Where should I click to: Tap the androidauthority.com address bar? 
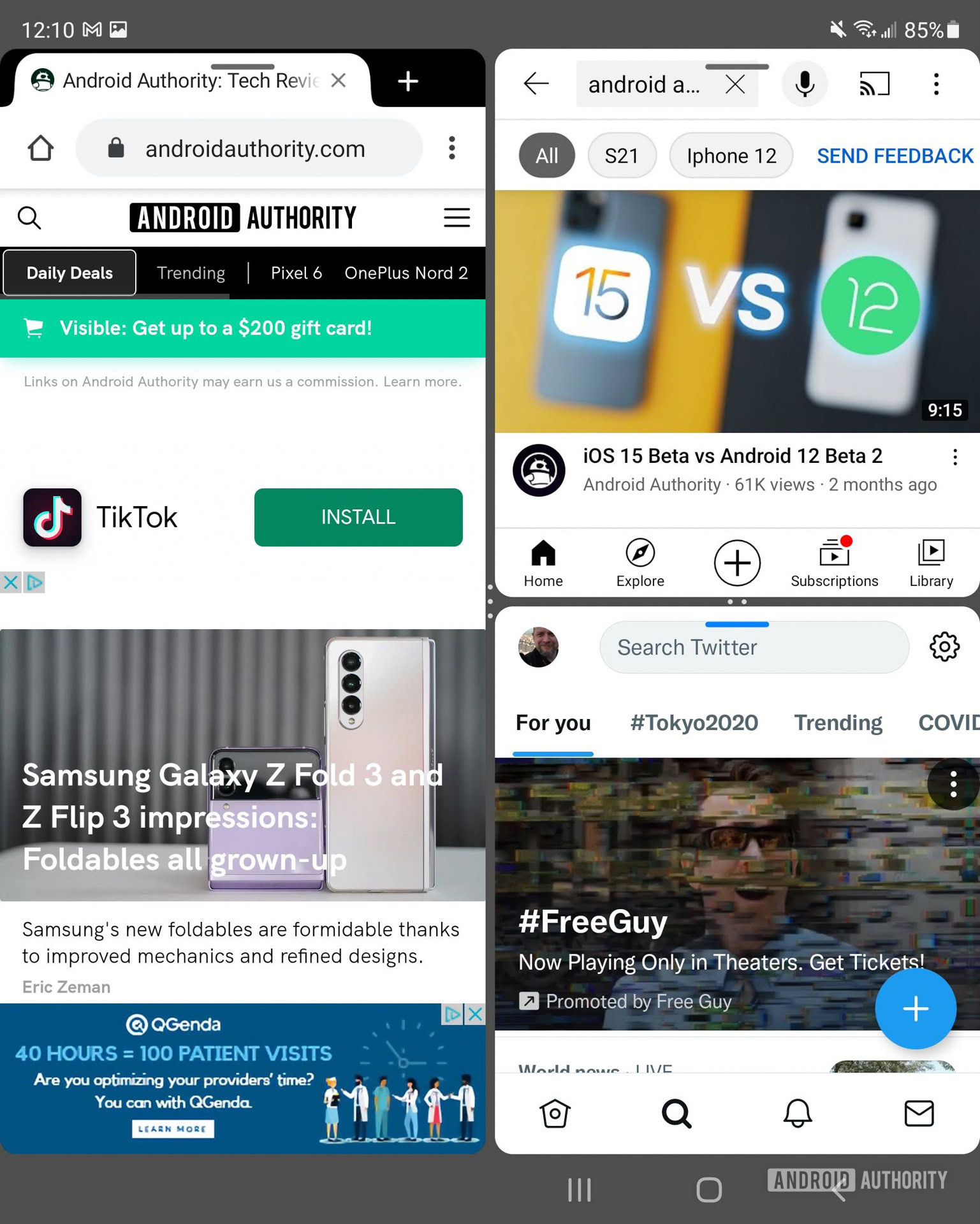pyautogui.click(x=254, y=149)
